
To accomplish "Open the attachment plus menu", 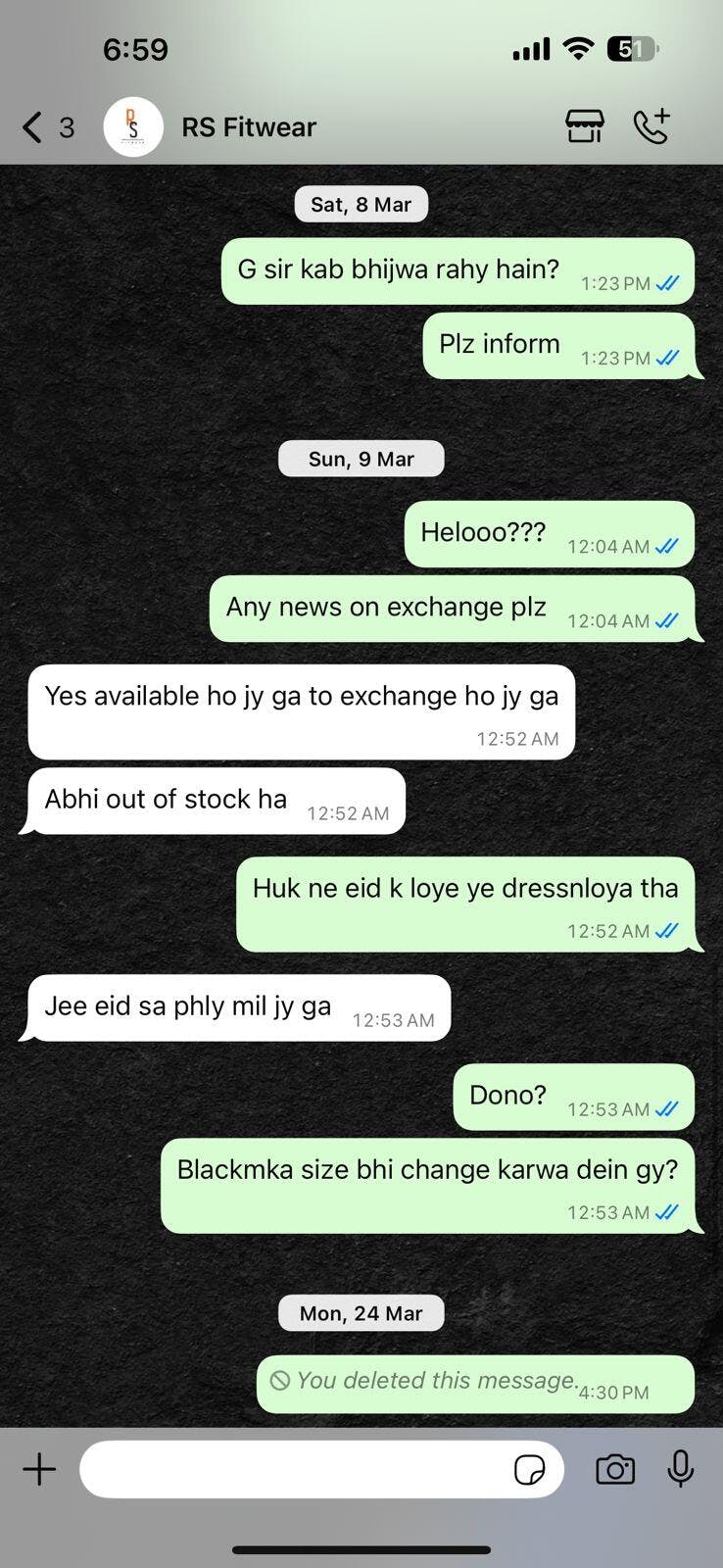I will [x=39, y=1469].
